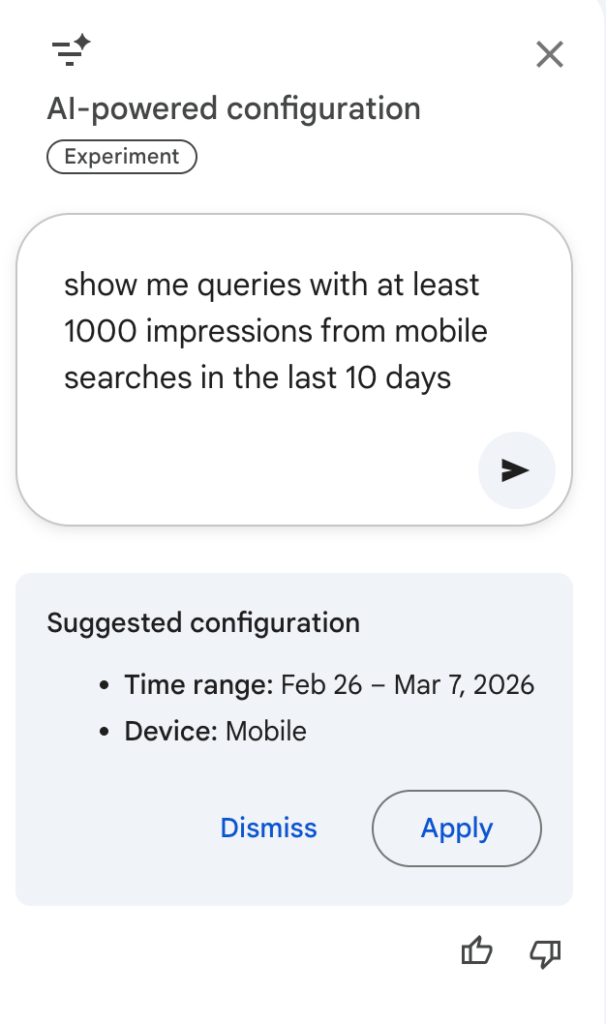Send the prompt with the arrow icon
This screenshot has width=606, height=1024.
click(x=515, y=470)
